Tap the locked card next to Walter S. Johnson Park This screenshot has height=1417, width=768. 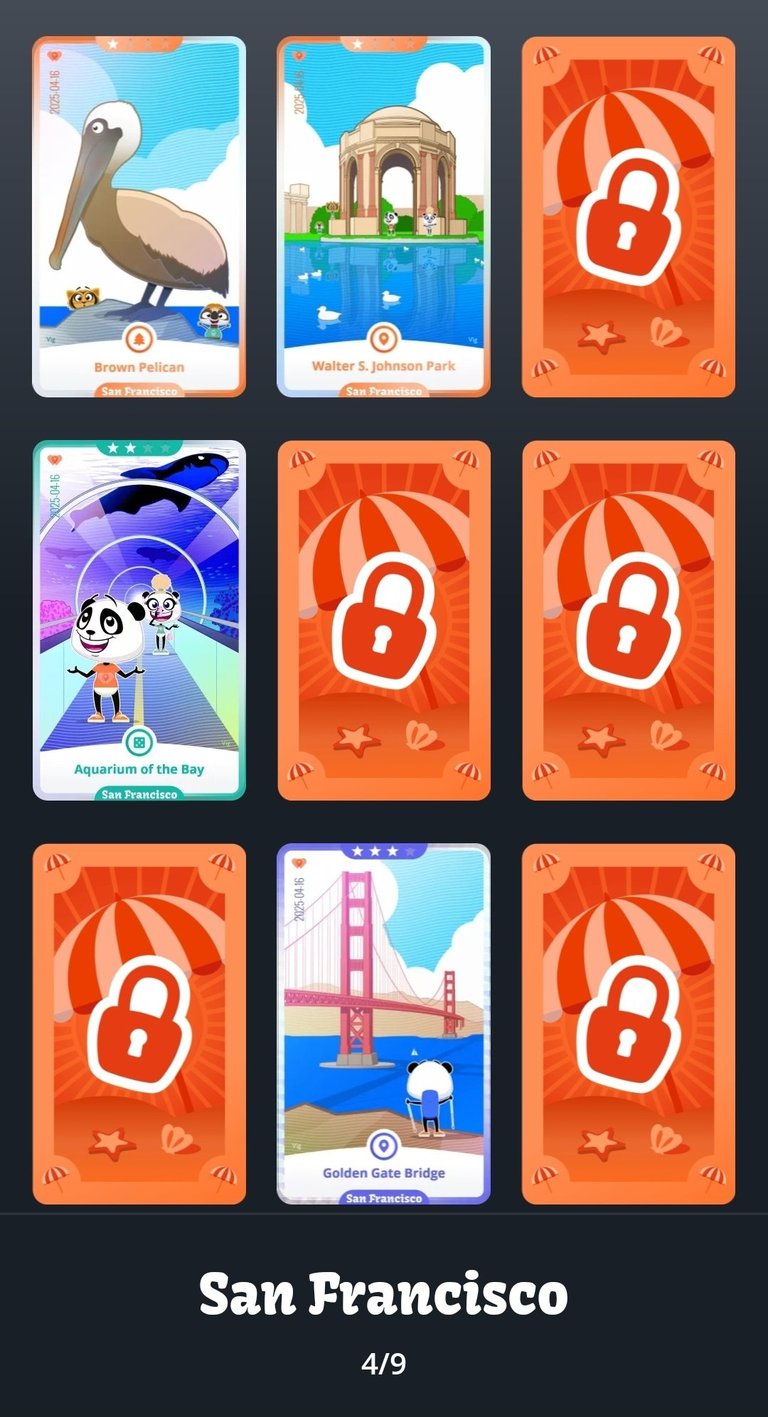click(629, 217)
